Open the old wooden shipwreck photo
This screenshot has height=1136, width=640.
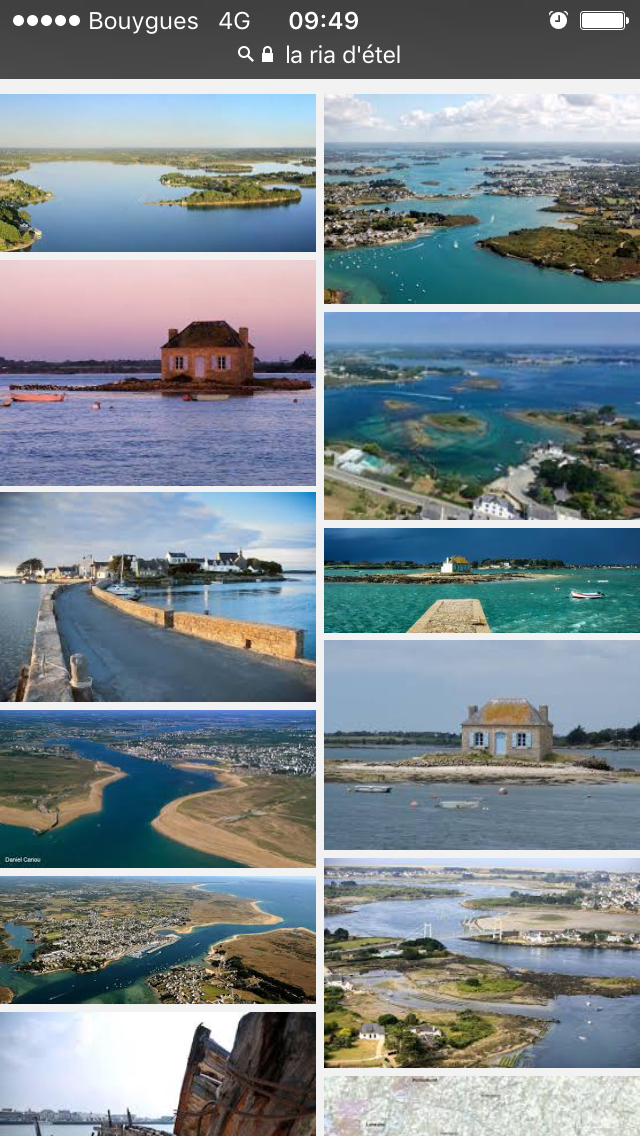pos(157,1074)
